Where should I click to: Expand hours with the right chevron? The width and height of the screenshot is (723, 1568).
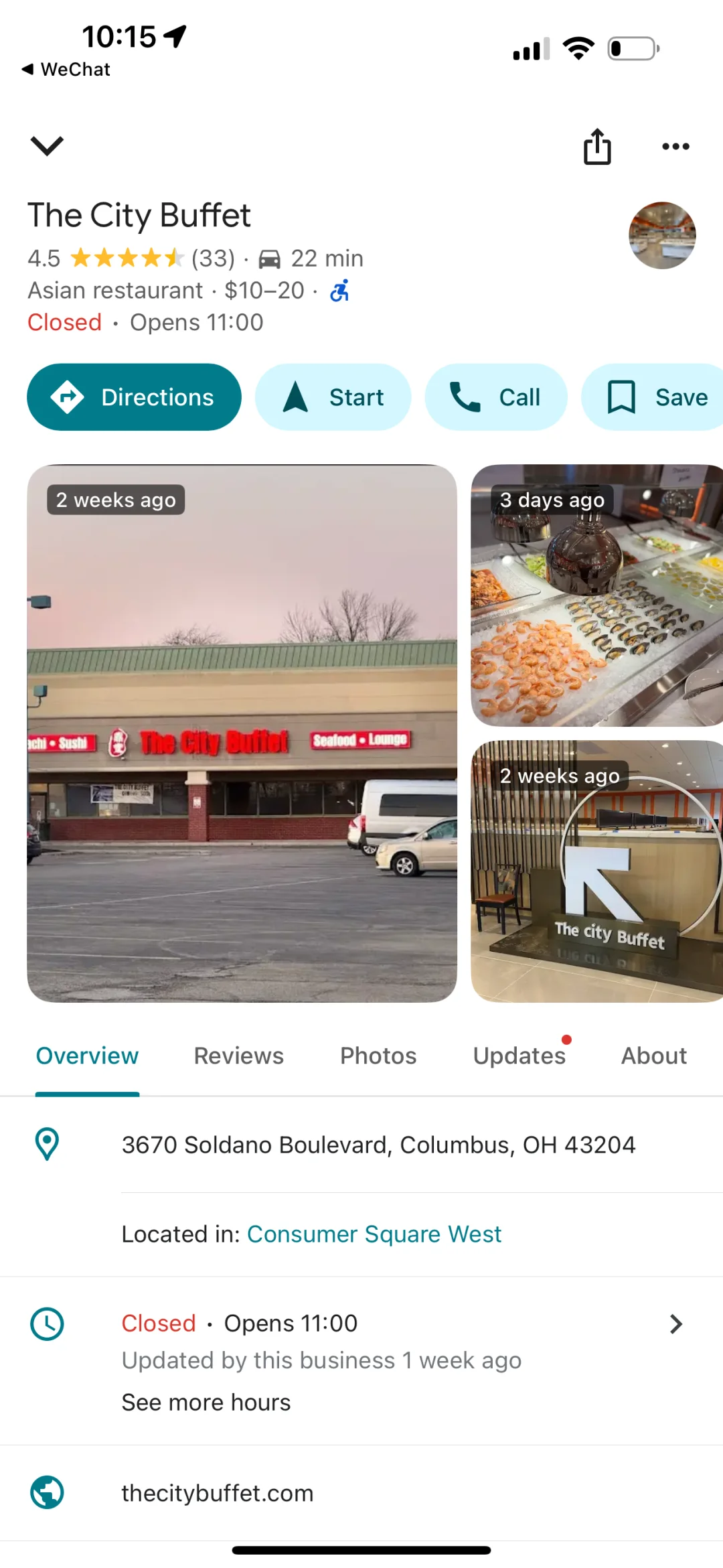(675, 1323)
